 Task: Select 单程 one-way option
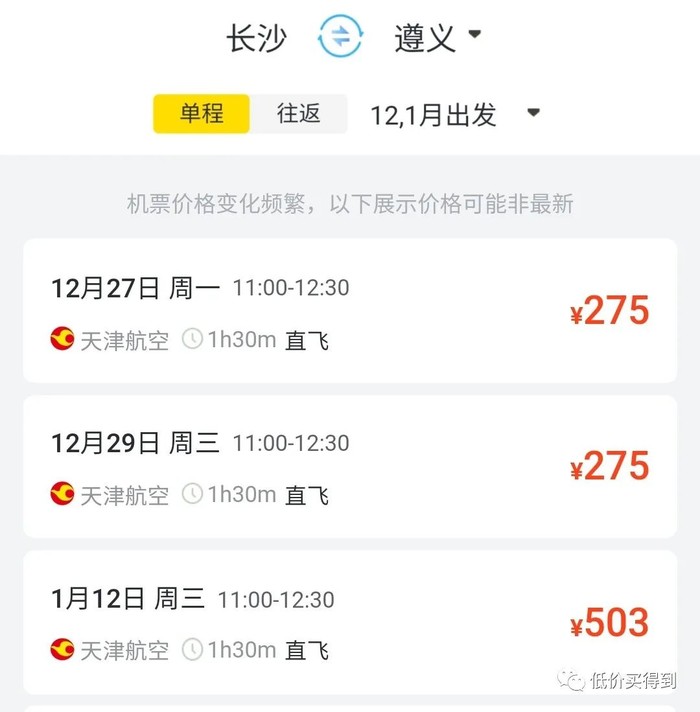tap(201, 114)
